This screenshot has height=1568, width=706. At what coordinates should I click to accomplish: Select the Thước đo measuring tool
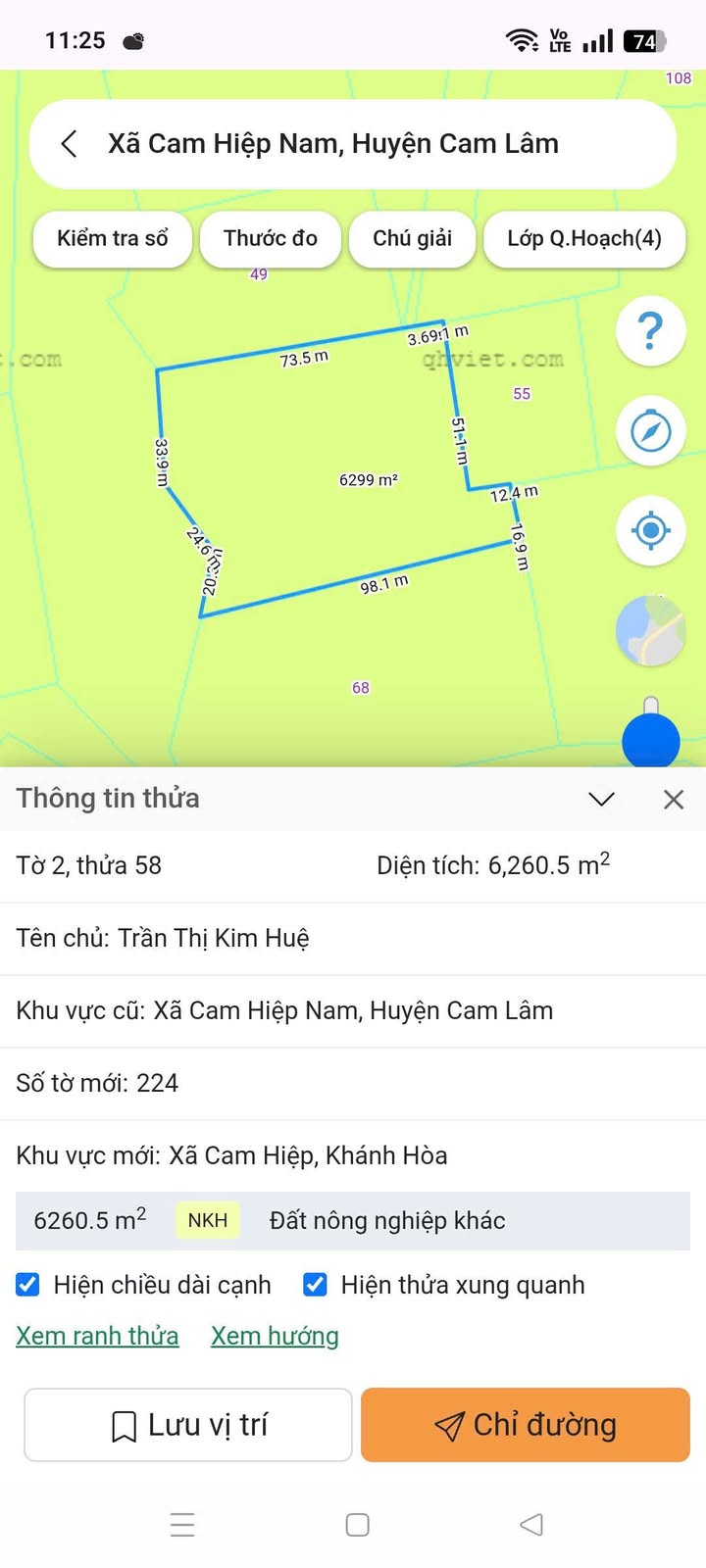click(x=271, y=238)
